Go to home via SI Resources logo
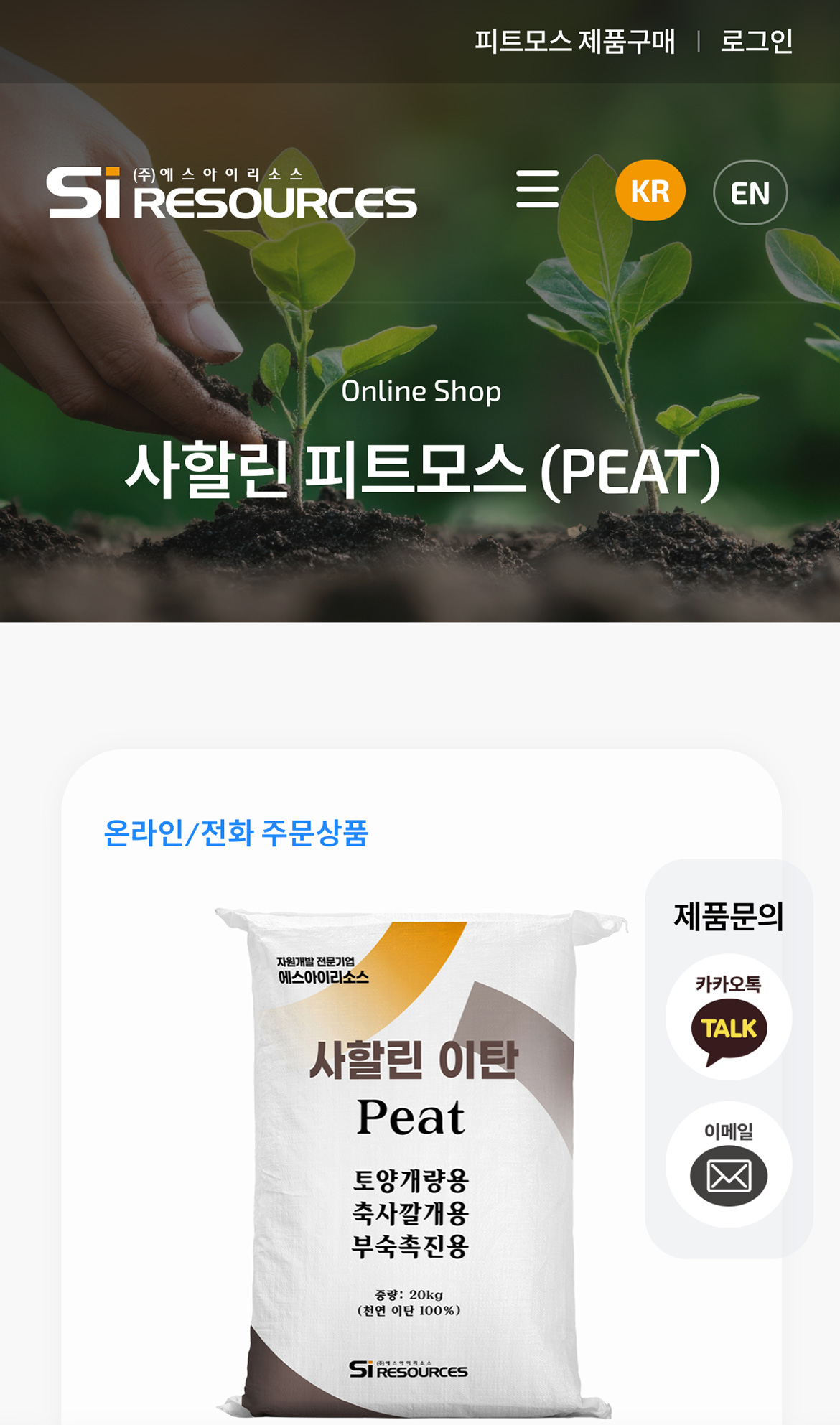The image size is (840, 1425). [231, 192]
